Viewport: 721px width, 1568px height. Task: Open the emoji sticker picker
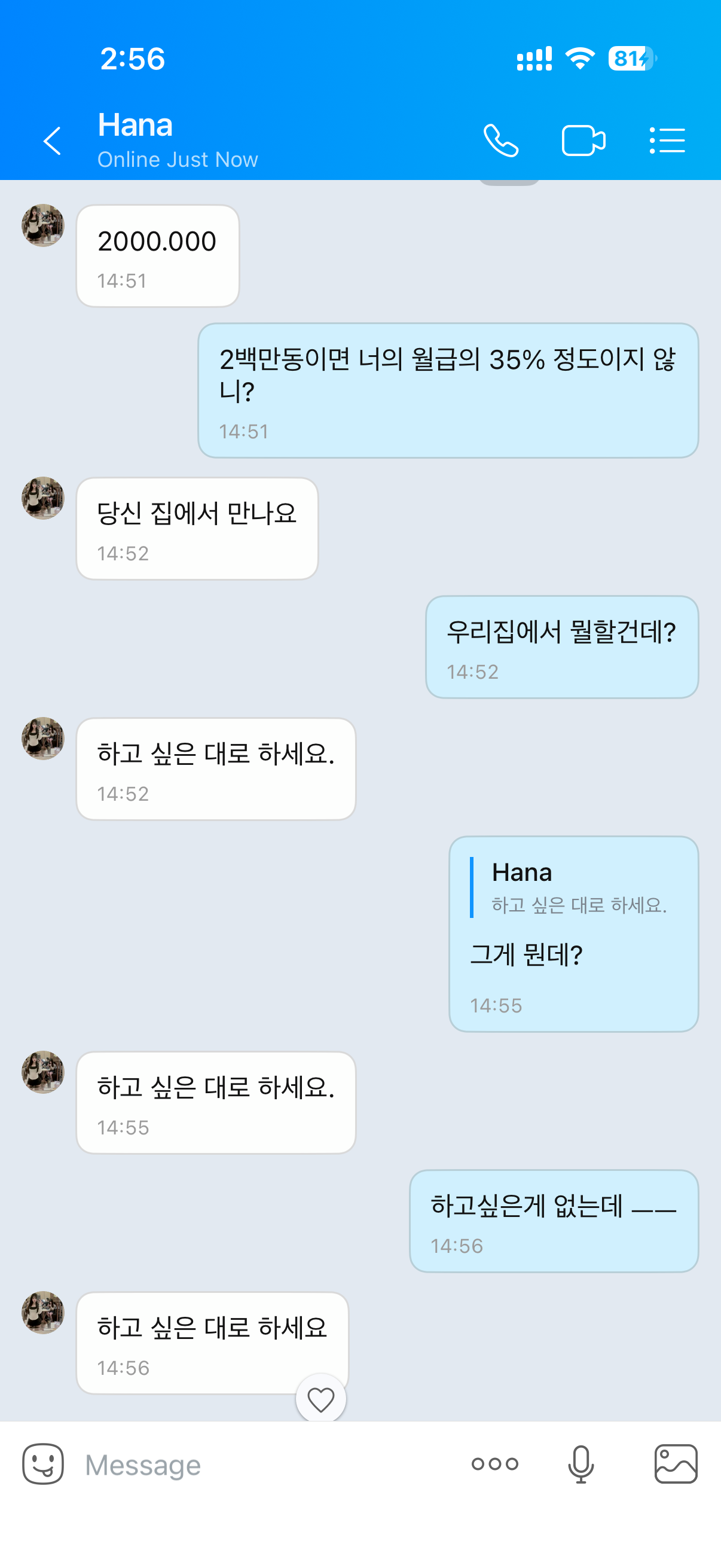(42, 1464)
